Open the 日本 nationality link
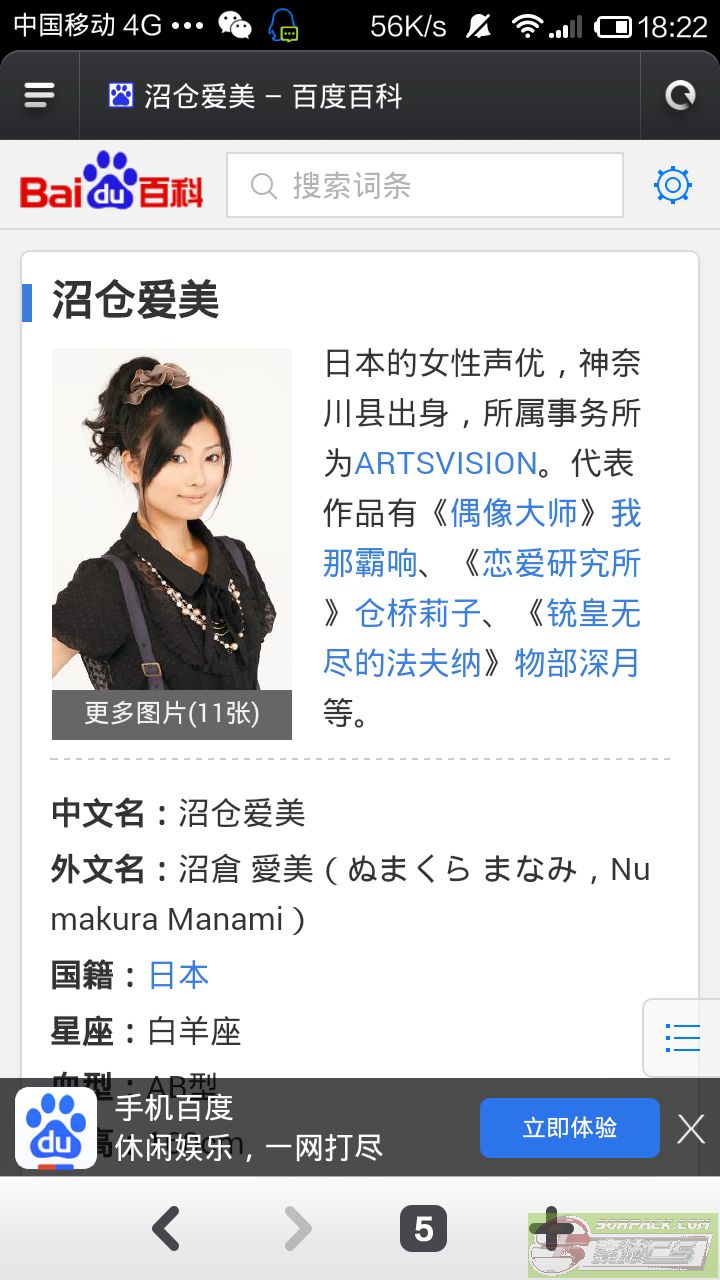This screenshot has width=720, height=1280. (179, 975)
